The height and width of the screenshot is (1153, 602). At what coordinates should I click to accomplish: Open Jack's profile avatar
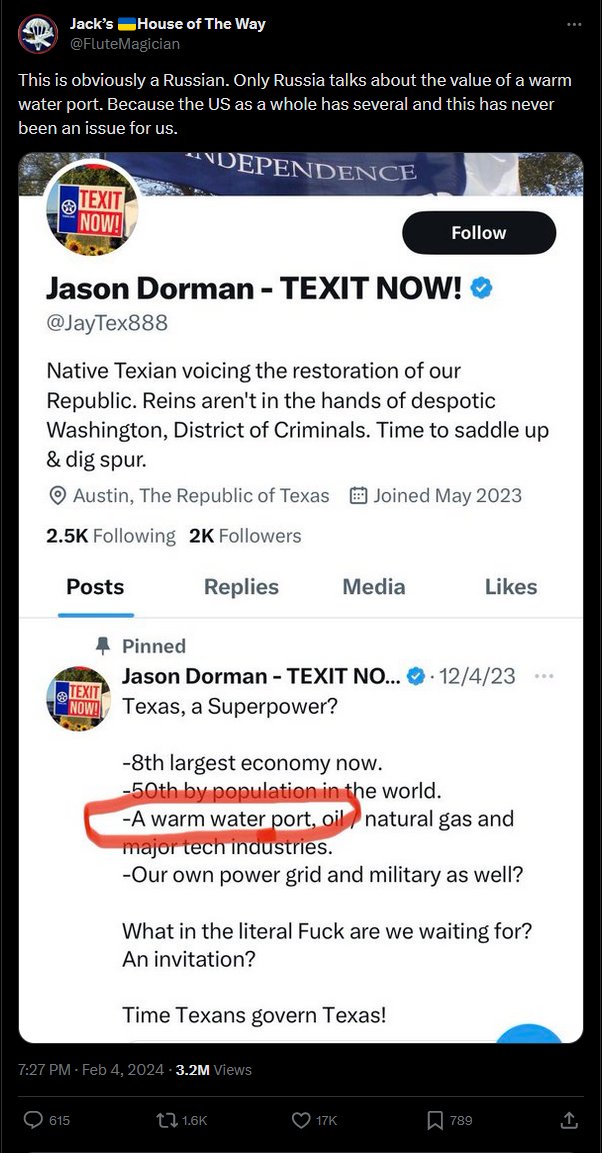(x=37, y=33)
